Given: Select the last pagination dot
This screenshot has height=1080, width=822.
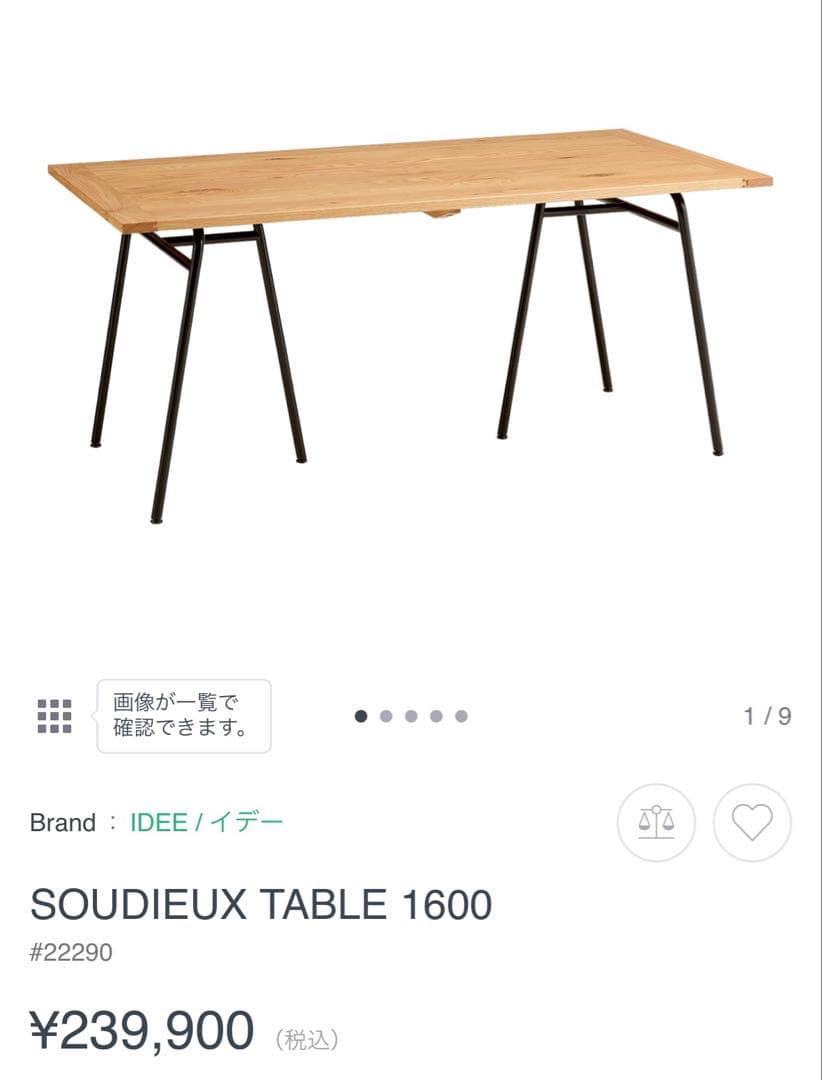Looking at the screenshot, I should (x=459, y=714).
